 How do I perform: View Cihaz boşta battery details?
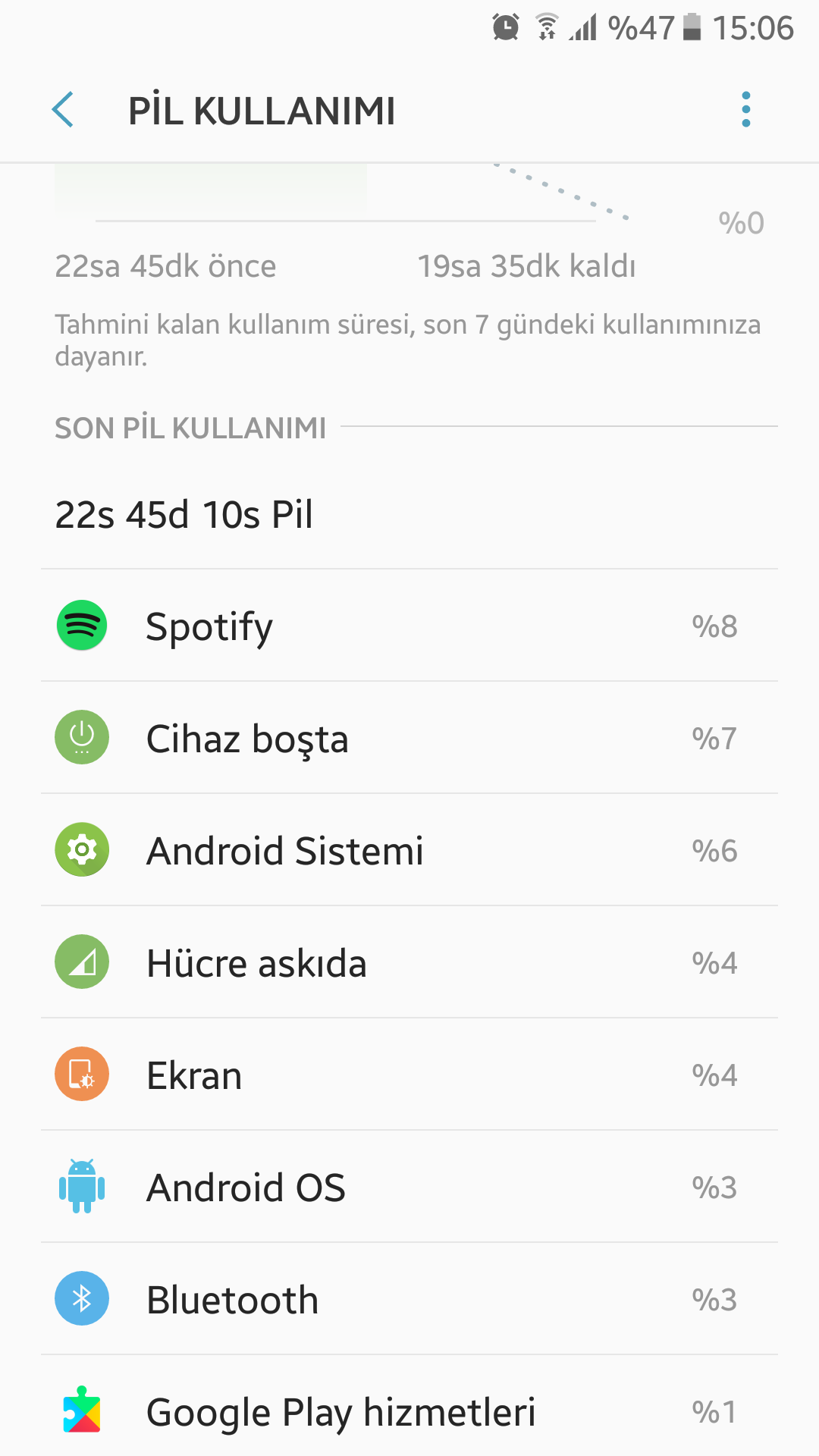(x=409, y=738)
